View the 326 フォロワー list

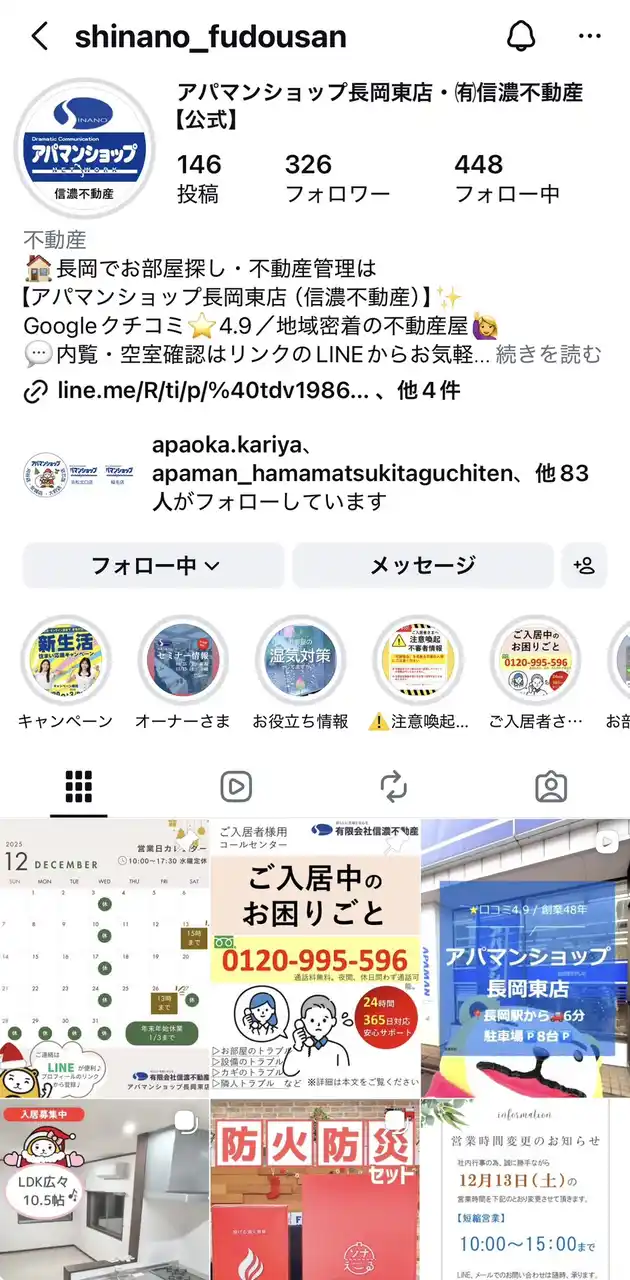(336, 178)
